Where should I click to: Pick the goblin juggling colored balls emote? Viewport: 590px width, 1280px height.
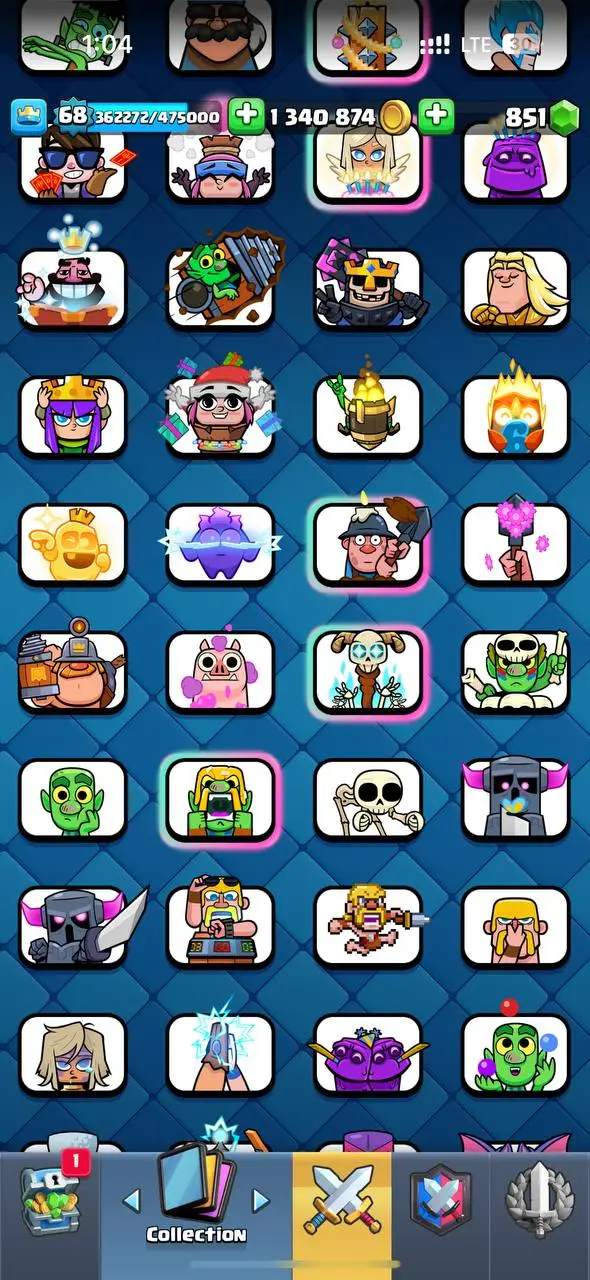tap(516, 1052)
